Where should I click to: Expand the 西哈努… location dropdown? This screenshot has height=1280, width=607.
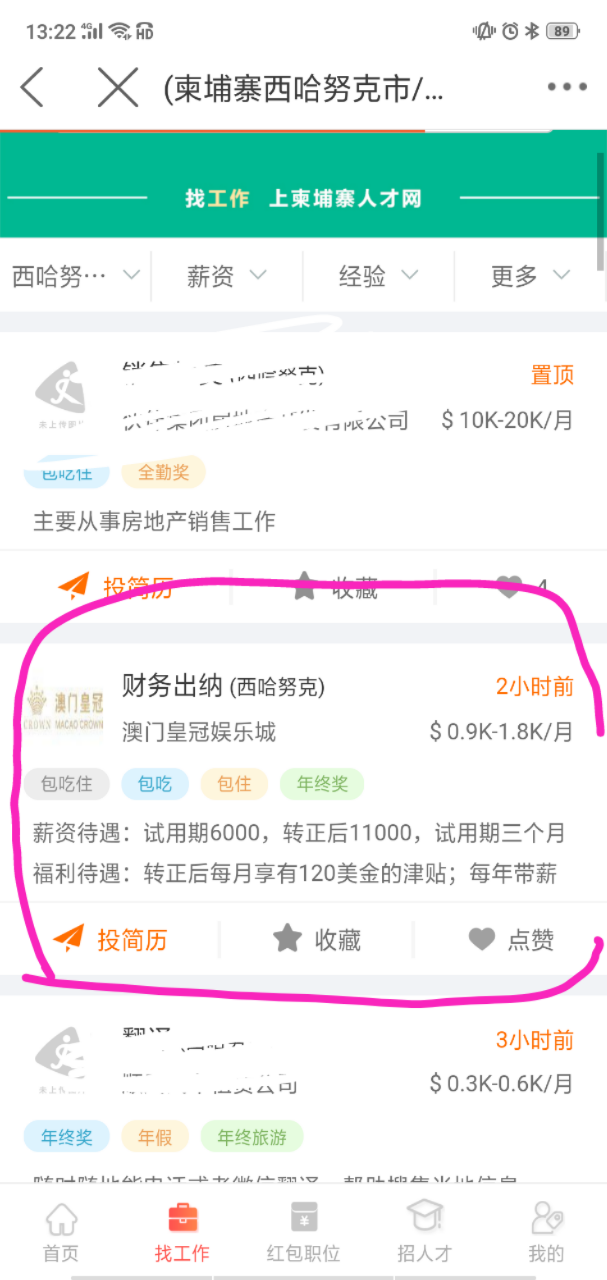[75, 276]
